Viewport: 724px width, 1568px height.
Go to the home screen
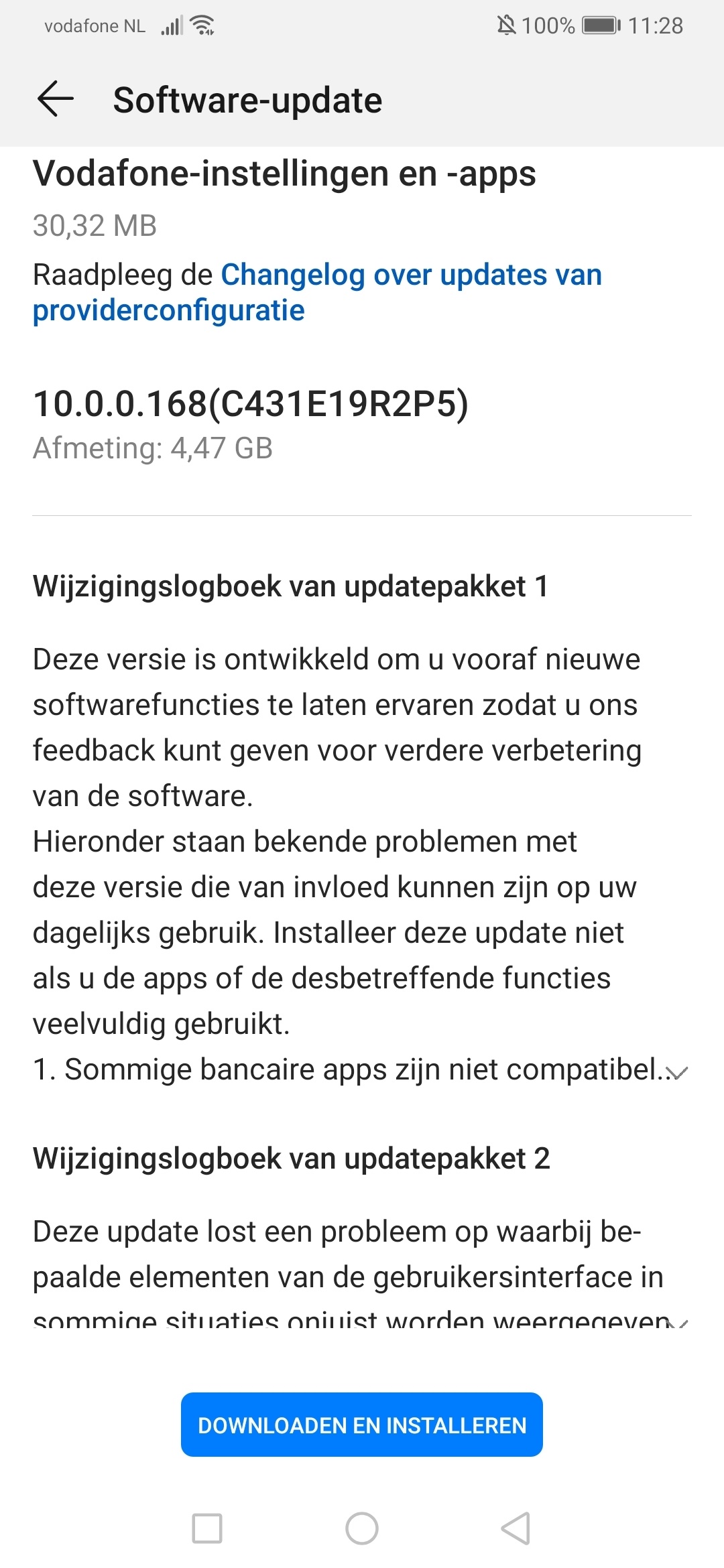(361, 1528)
